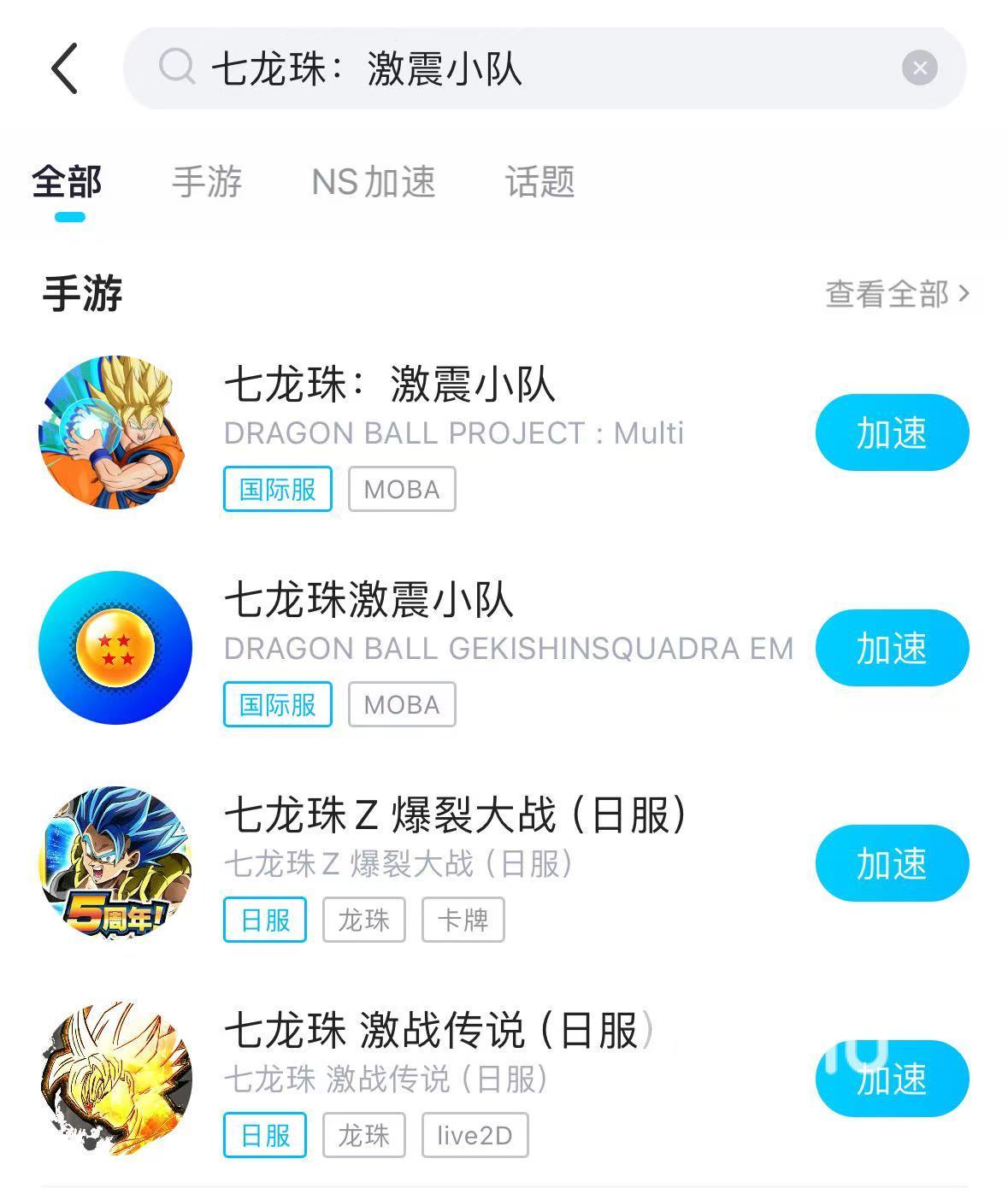Open the 话题 tab
1008x1194 pixels.
(539, 182)
